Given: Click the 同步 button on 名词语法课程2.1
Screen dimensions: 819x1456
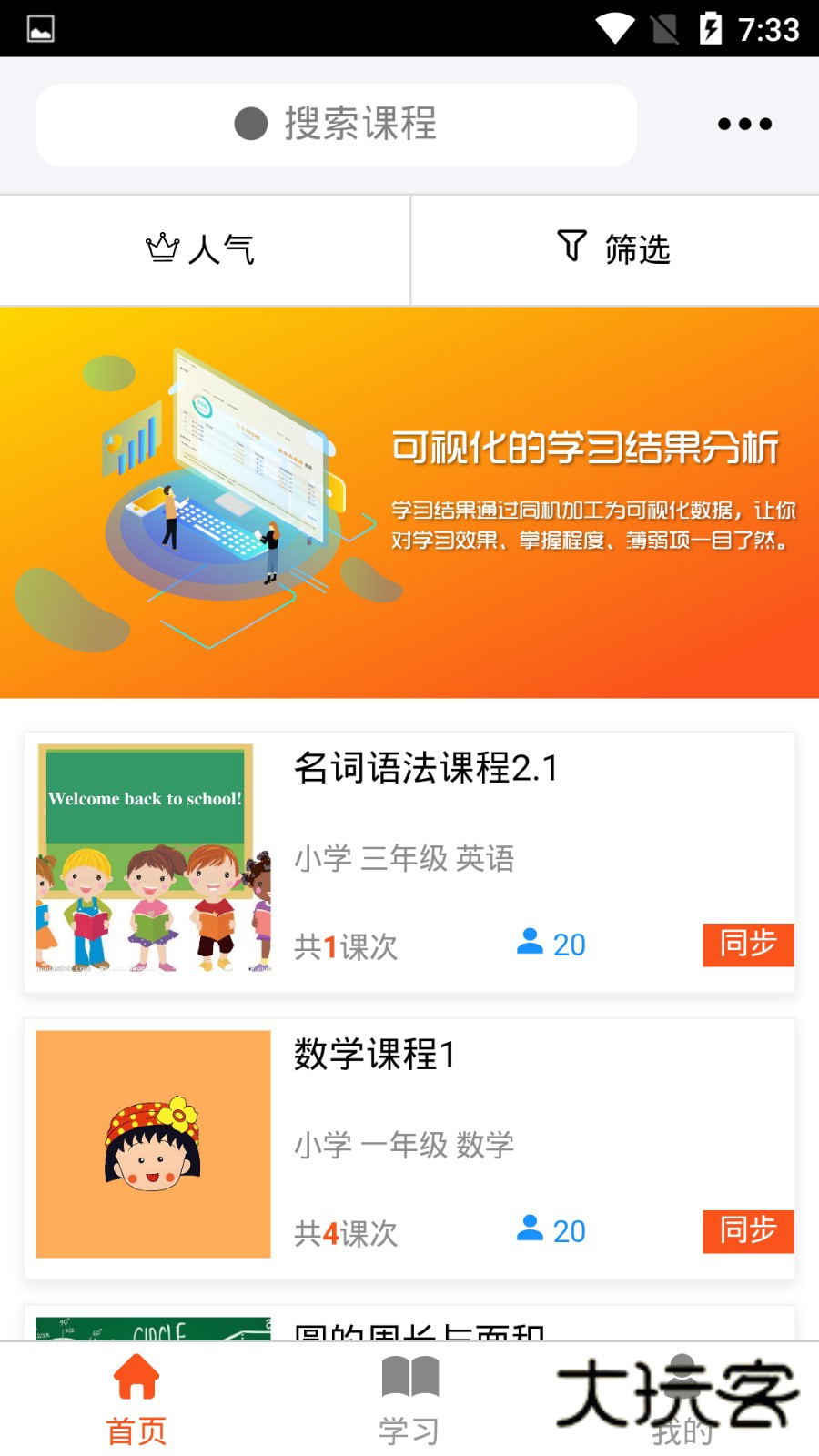Looking at the screenshot, I should [x=748, y=945].
